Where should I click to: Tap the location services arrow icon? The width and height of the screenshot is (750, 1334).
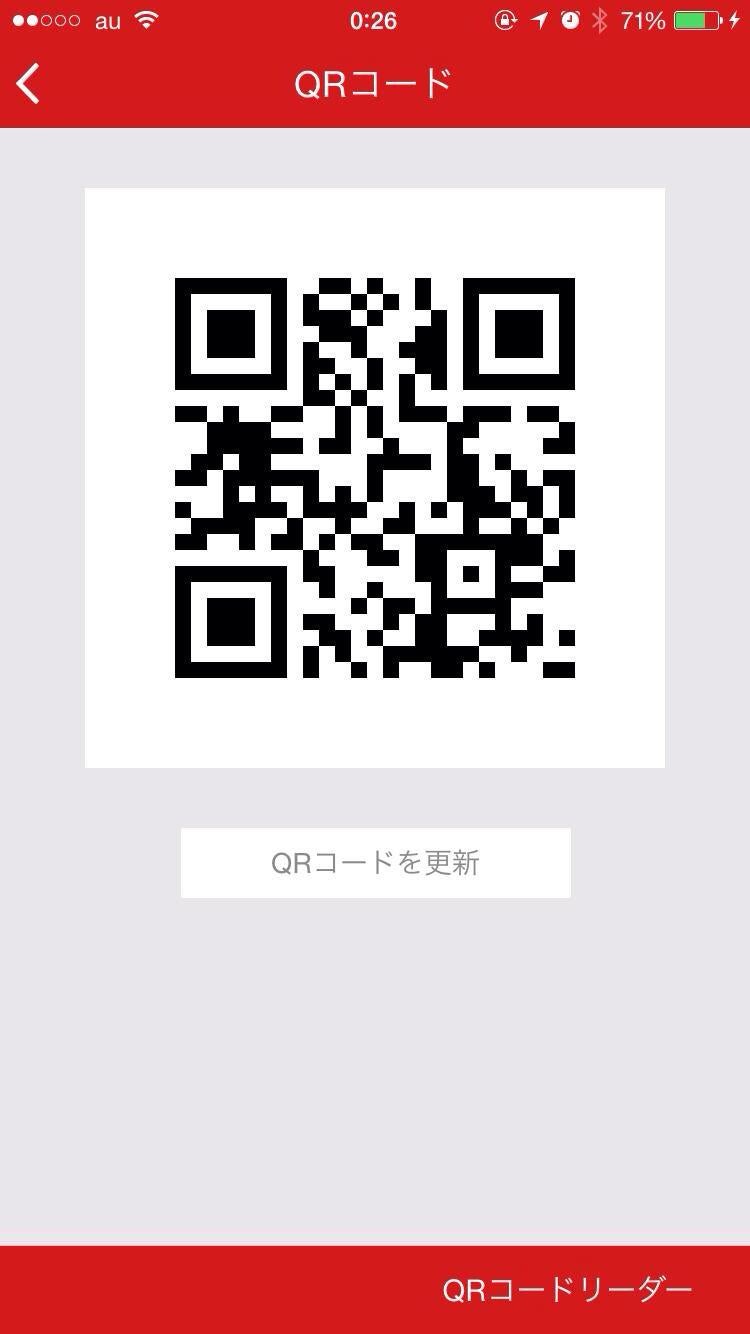(x=540, y=19)
